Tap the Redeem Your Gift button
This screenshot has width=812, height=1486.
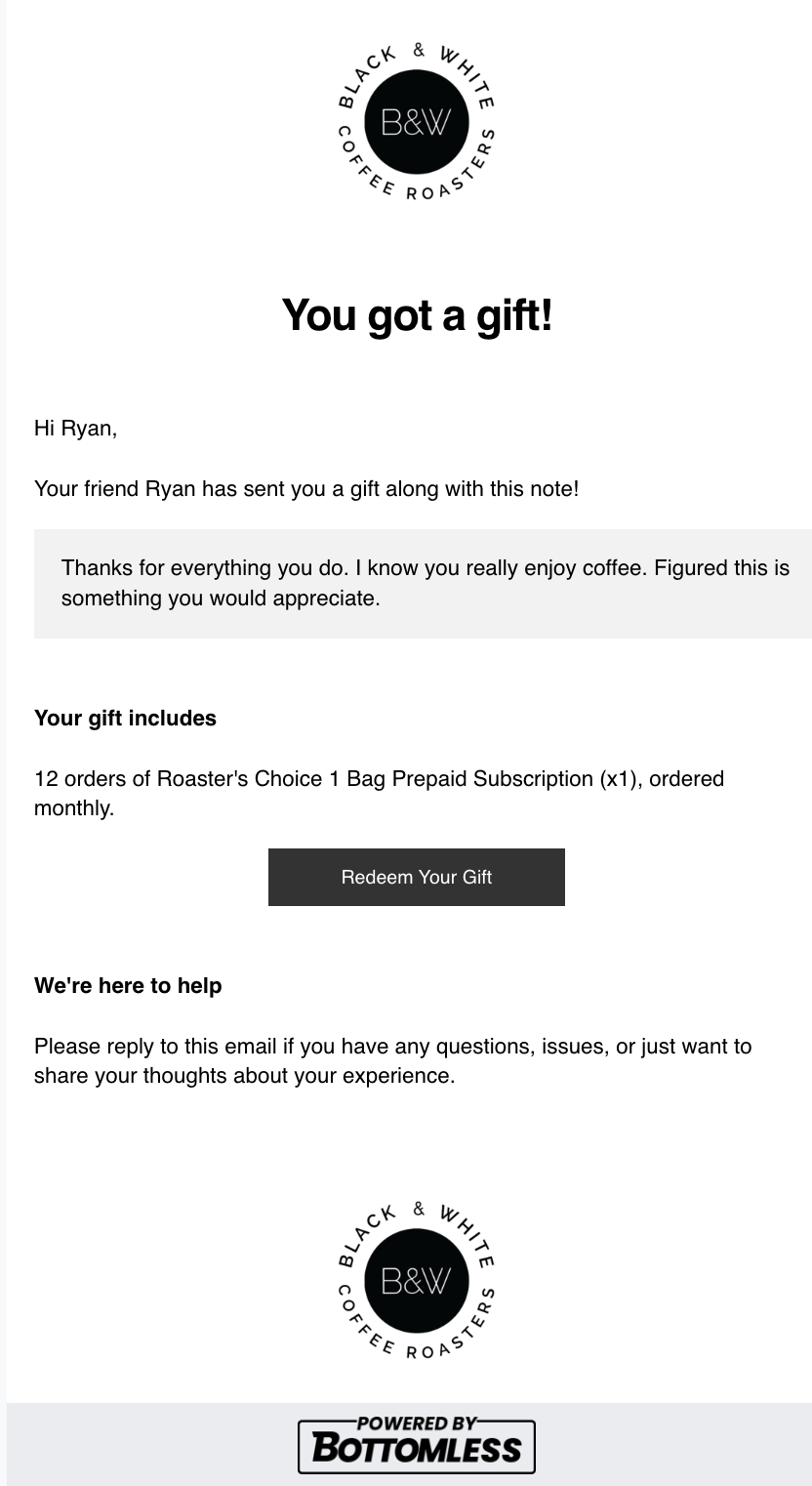click(417, 877)
